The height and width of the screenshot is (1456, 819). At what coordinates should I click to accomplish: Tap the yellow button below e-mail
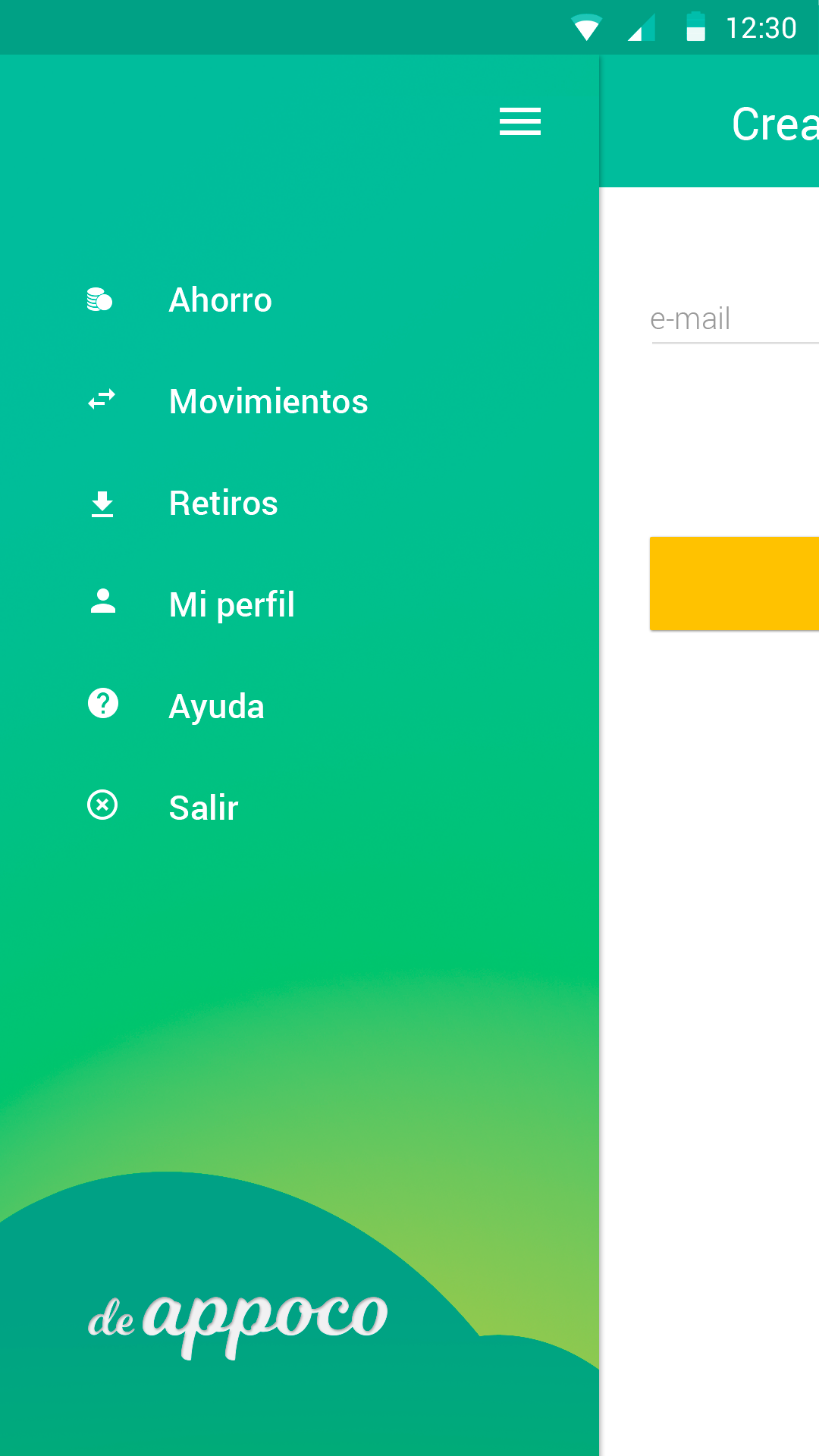(734, 584)
